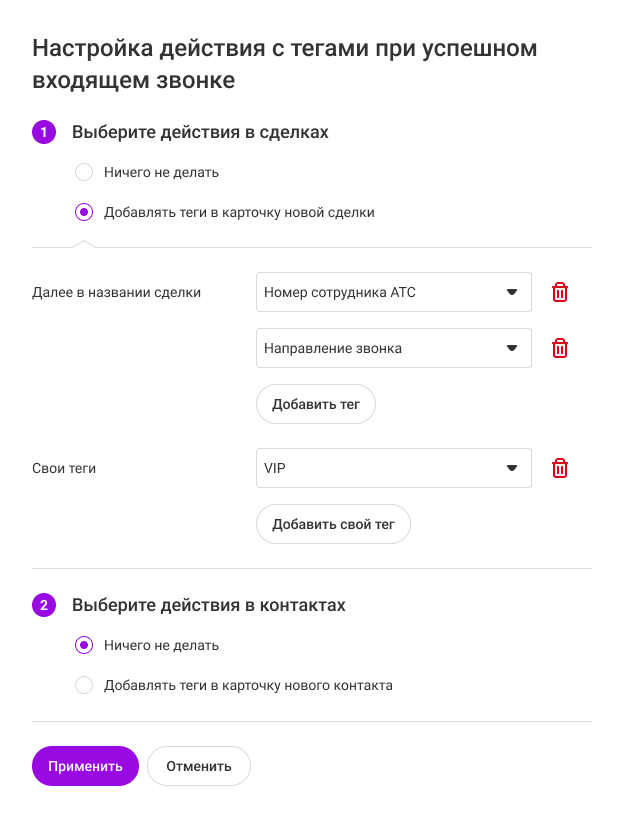Open the 'Номер сотрудника АТС' dropdown

coord(393,292)
